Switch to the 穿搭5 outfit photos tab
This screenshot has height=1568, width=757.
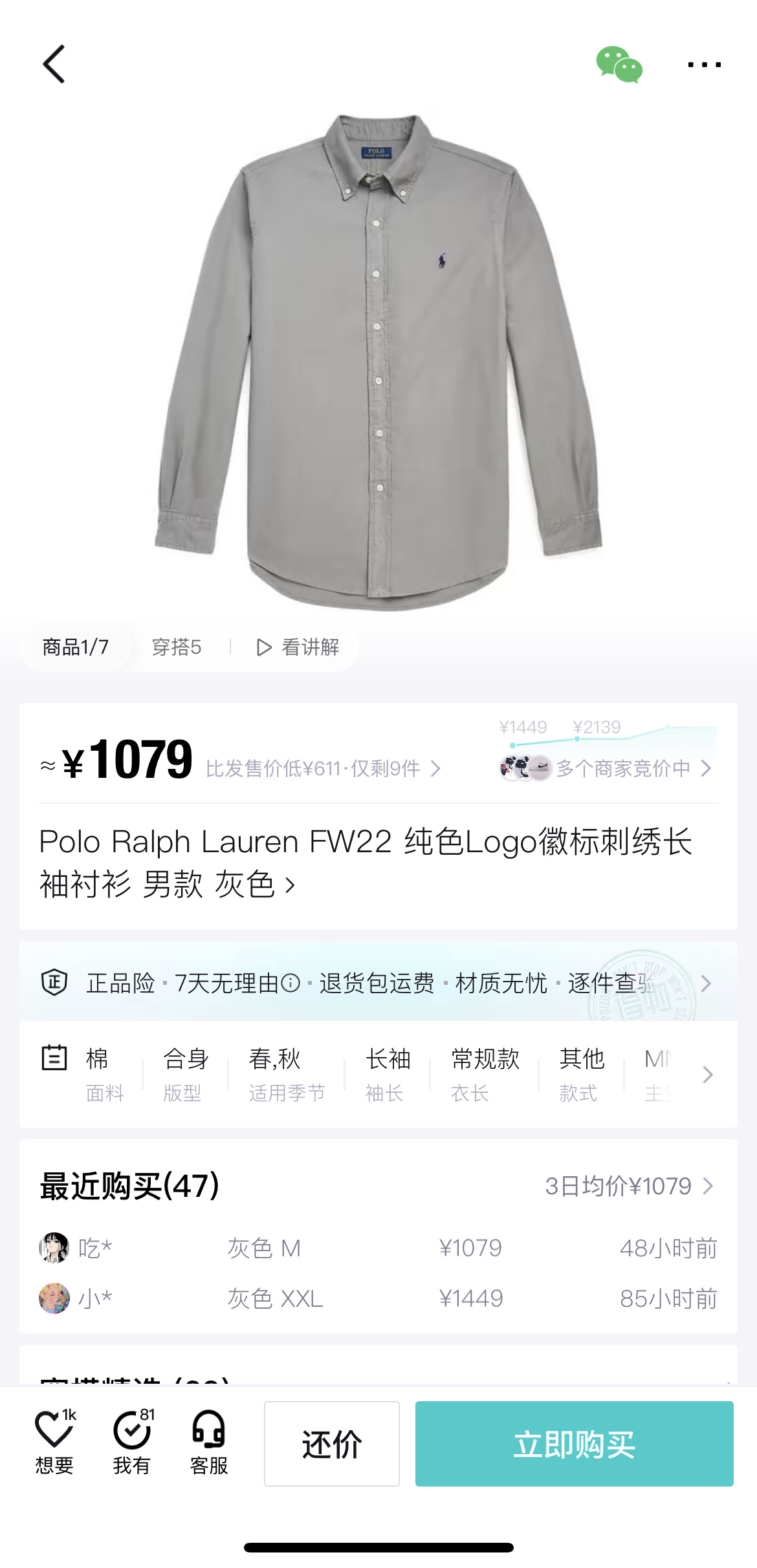coord(177,647)
